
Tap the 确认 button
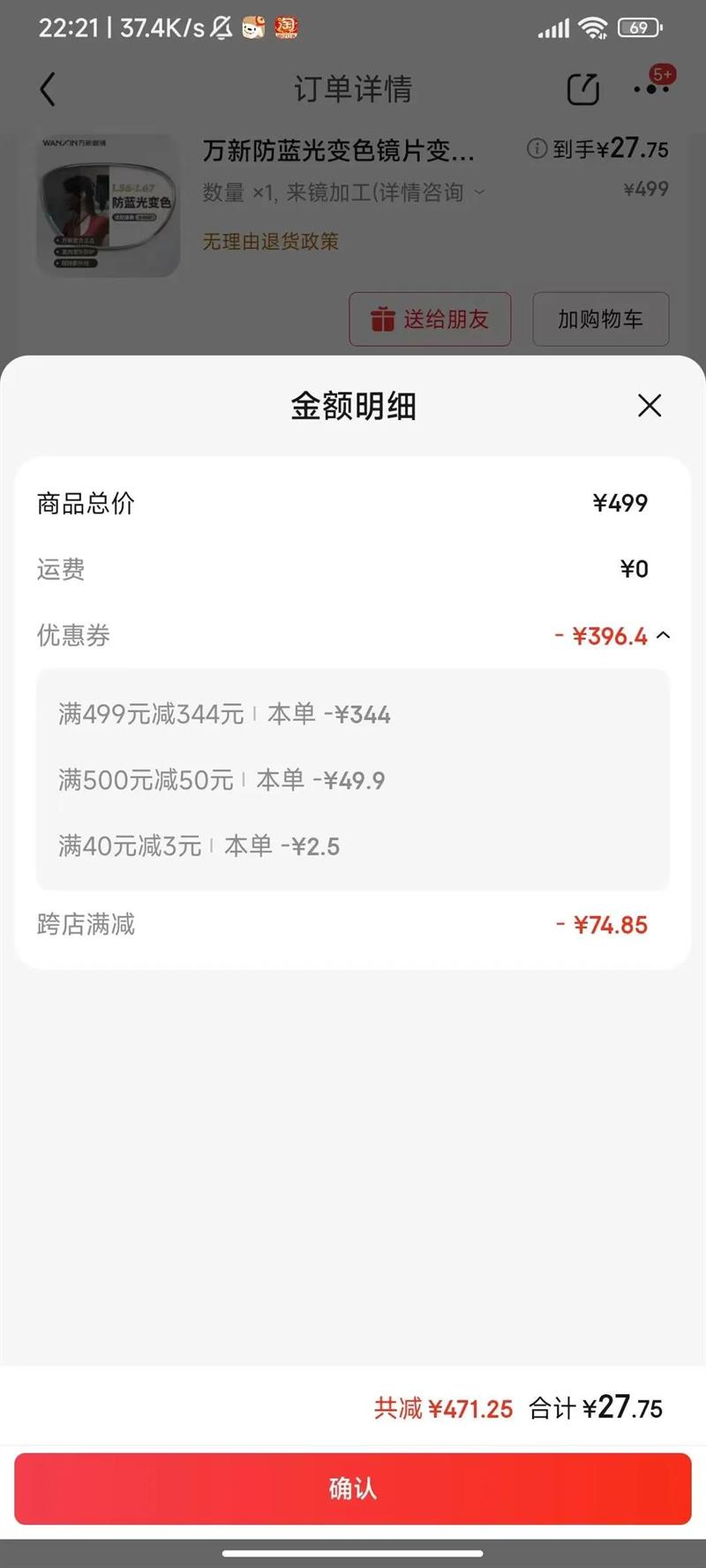pyautogui.click(x=353, y=1489)
